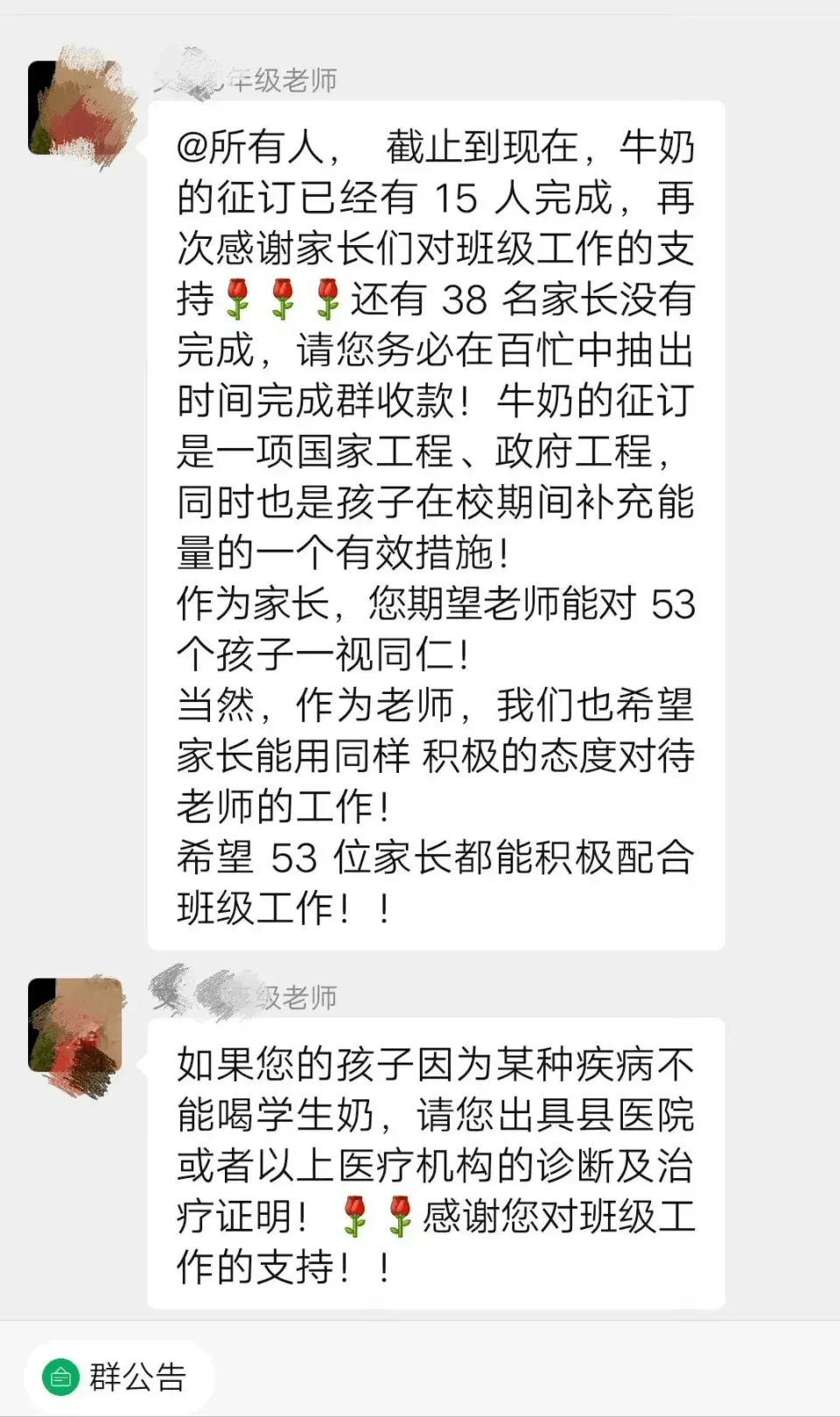Open sender avatar beside the 如果您的孩子 message
Screen dimensions: 840x1417
(x=75, y=1025)
